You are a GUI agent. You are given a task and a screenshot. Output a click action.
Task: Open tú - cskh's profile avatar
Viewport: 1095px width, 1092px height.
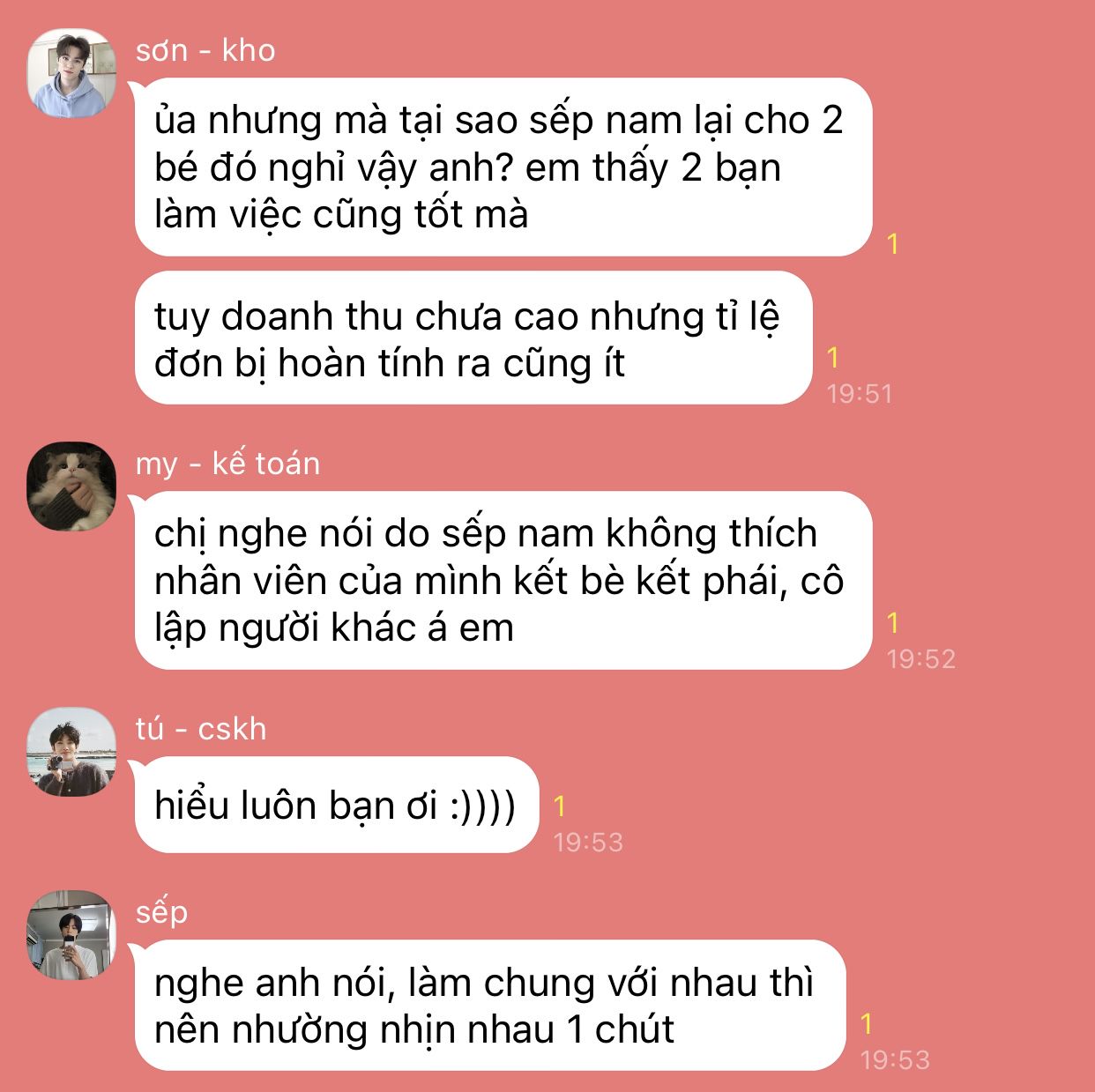[x=71, y=752]
